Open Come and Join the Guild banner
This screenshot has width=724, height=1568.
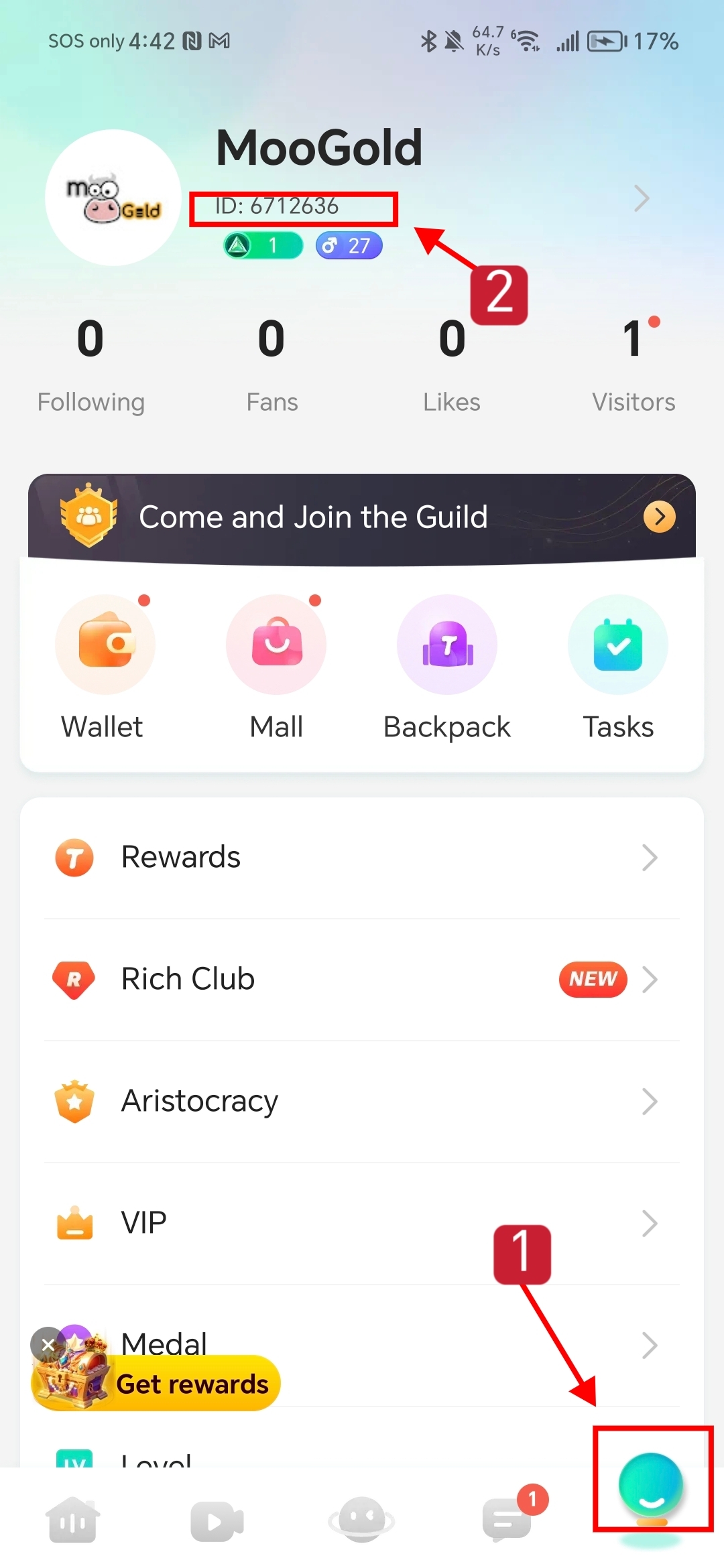362,517
